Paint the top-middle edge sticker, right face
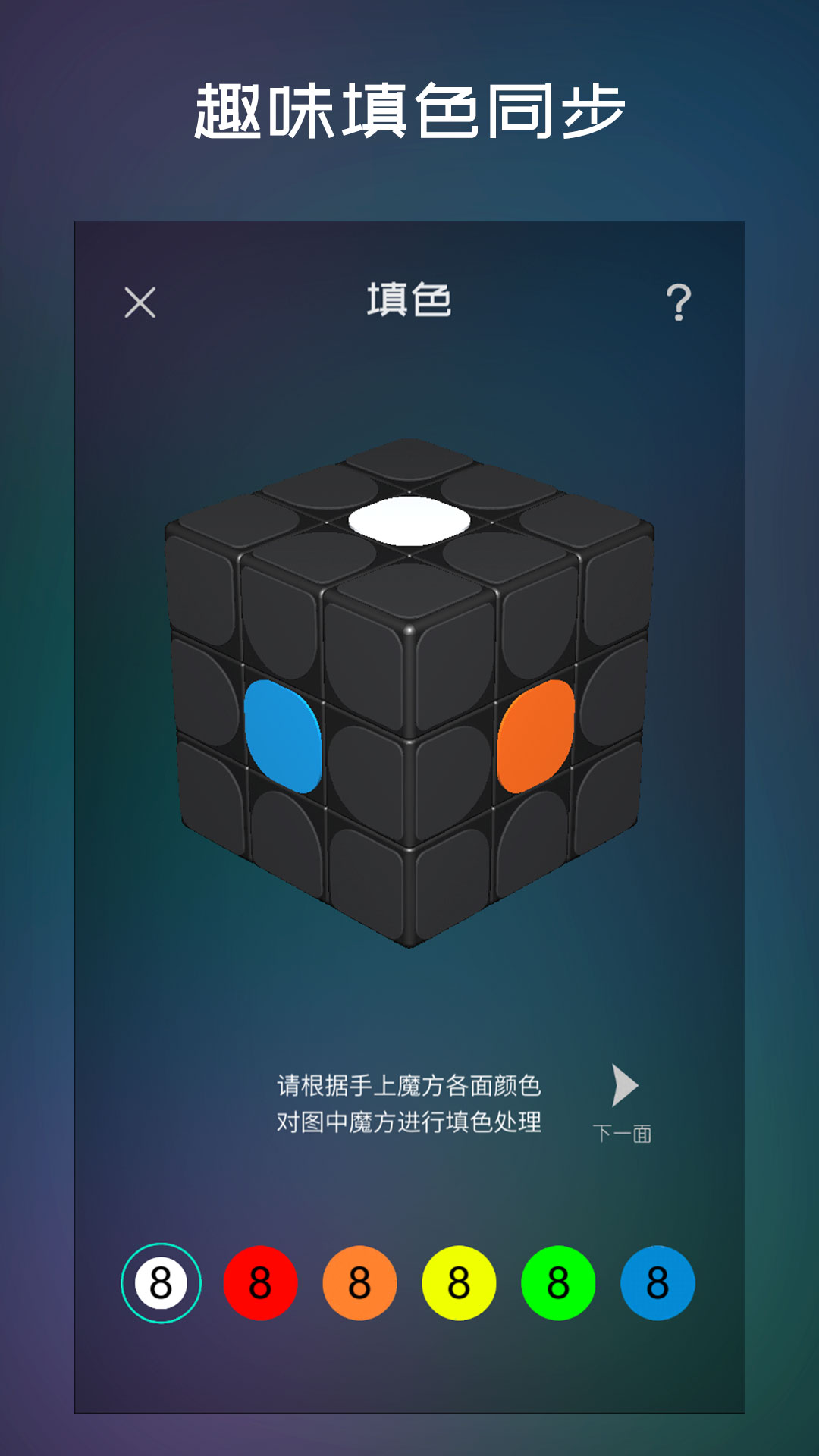This screenshot has height=1456, width=819. [x=531, y=633]
